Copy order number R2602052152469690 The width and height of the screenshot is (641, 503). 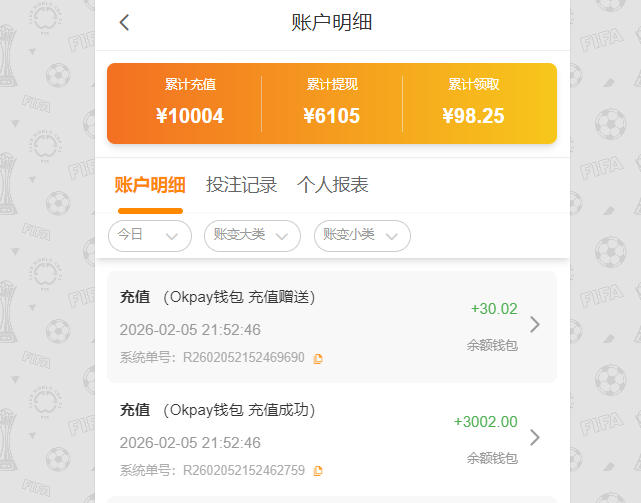318,358
